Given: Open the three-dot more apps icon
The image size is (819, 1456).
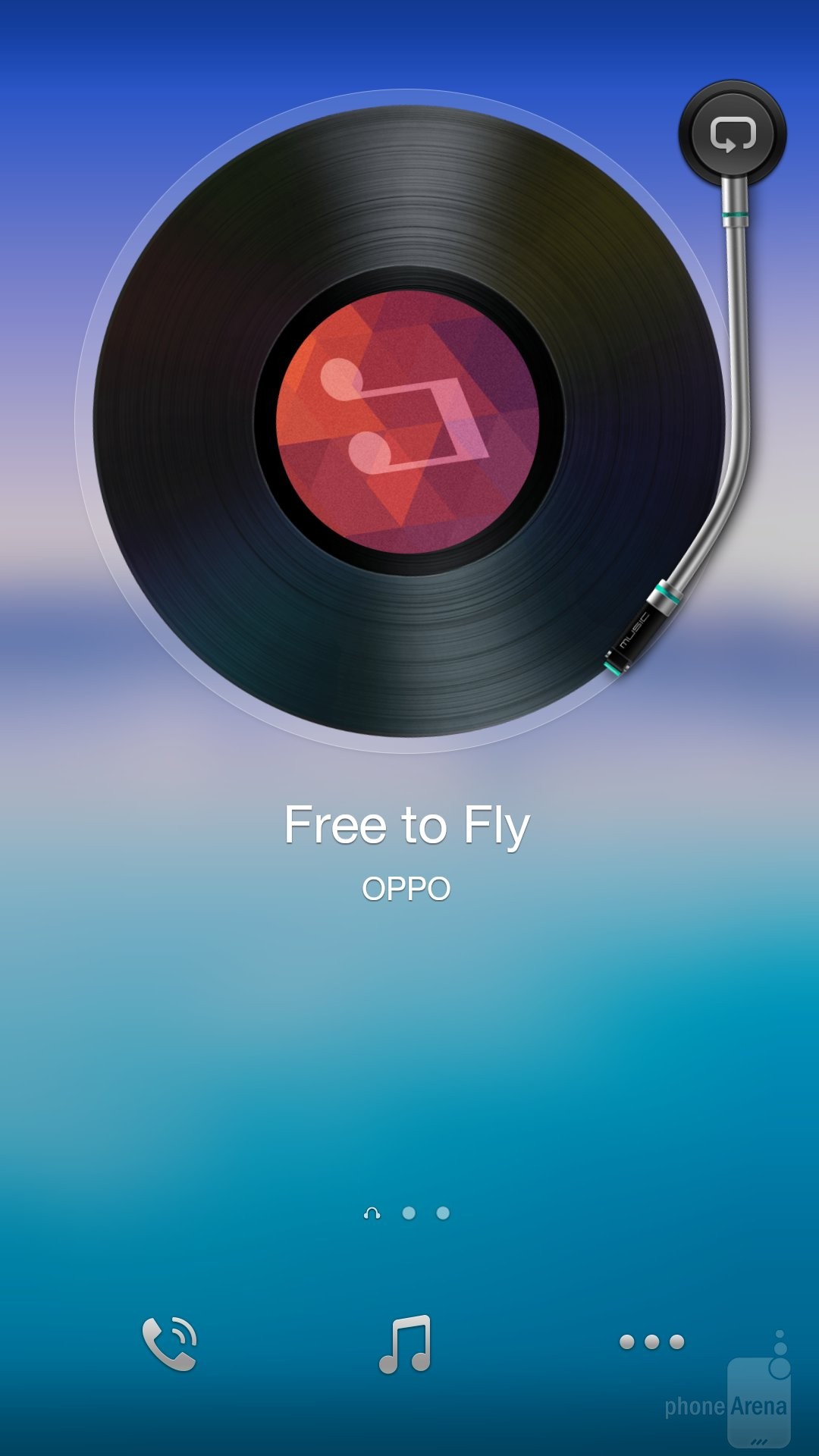Looking at the screenshot, I should [x=651, y=1342].
